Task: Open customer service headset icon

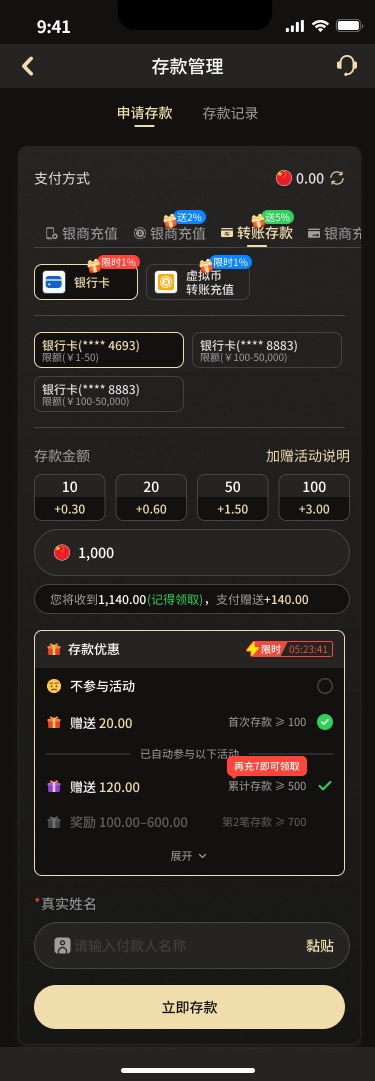Action: point(347,66)
